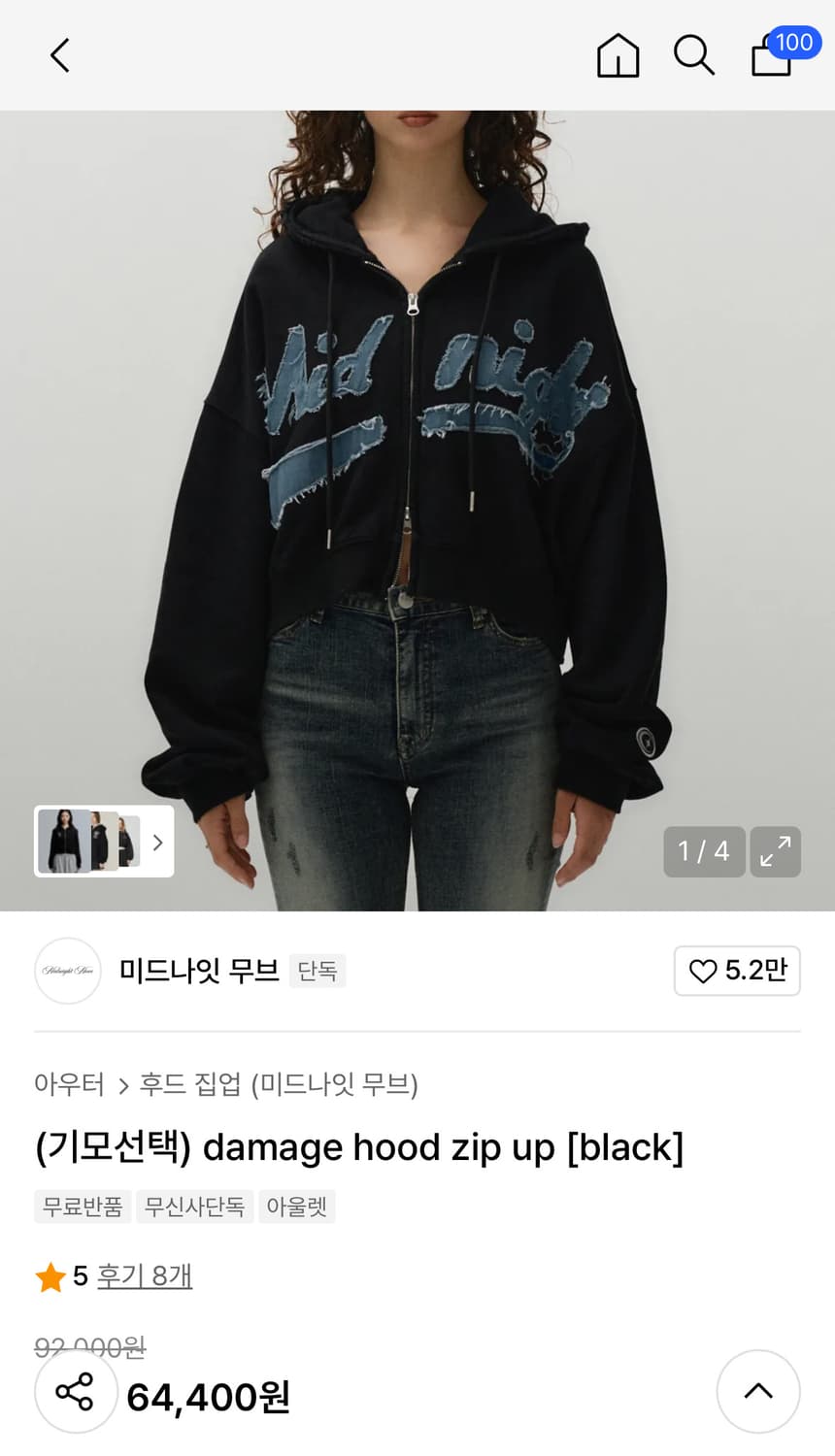
Task: Select the 단독 label next to brand name
Action: 317,971
